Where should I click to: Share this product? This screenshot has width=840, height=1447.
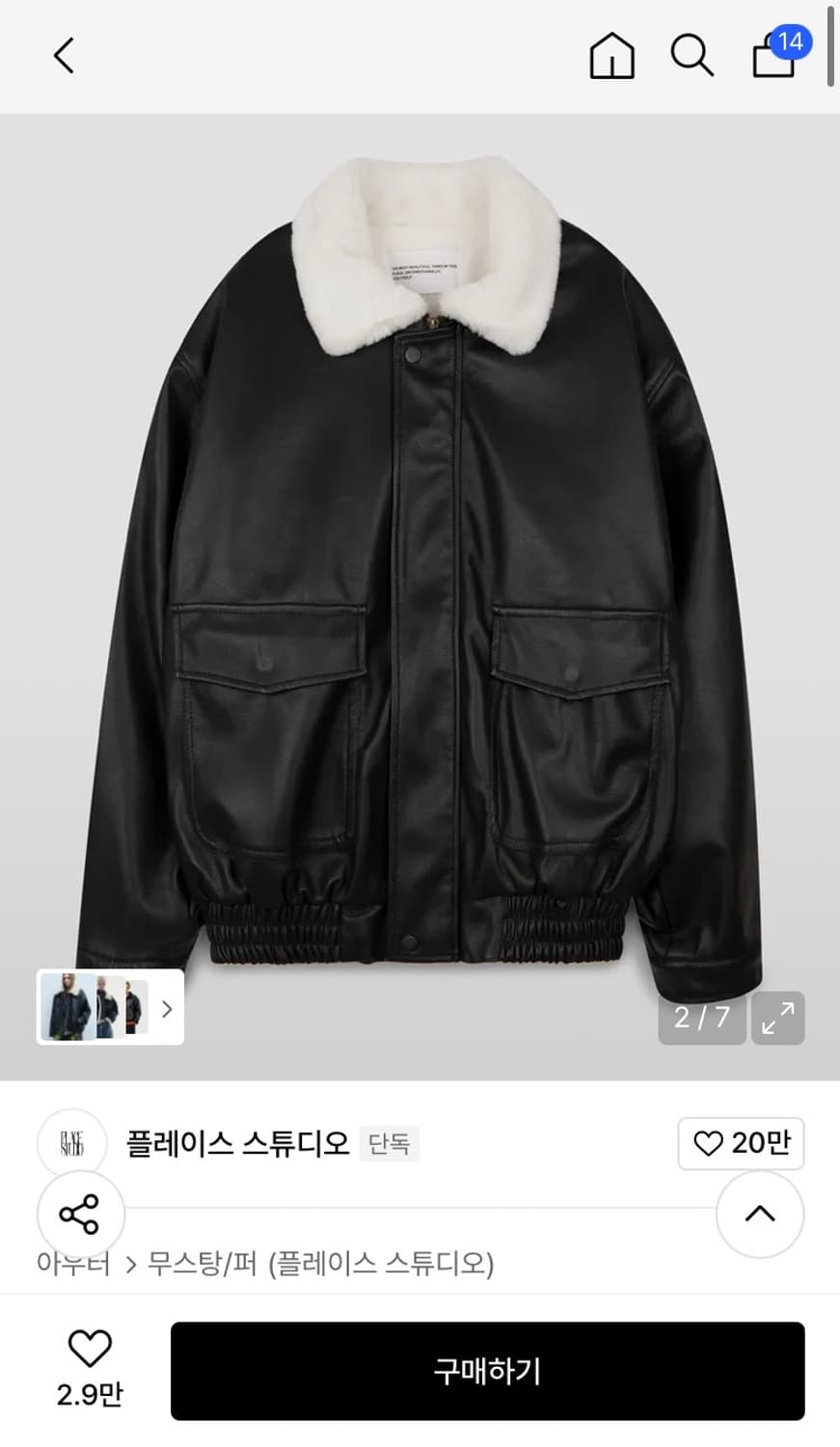click(x=80, y=1214)
